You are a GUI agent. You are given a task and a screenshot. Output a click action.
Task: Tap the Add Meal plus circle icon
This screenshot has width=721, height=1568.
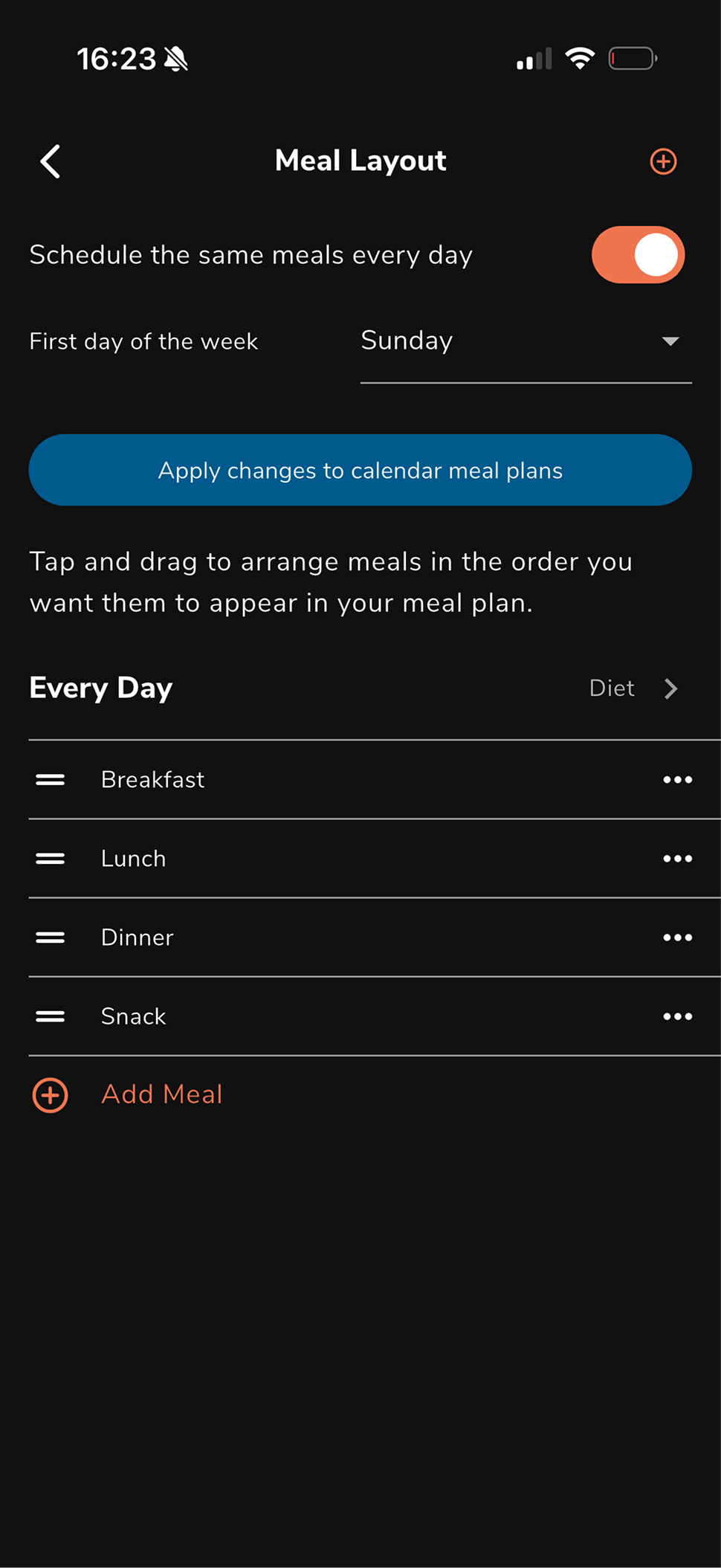(x=50, y=1094)
